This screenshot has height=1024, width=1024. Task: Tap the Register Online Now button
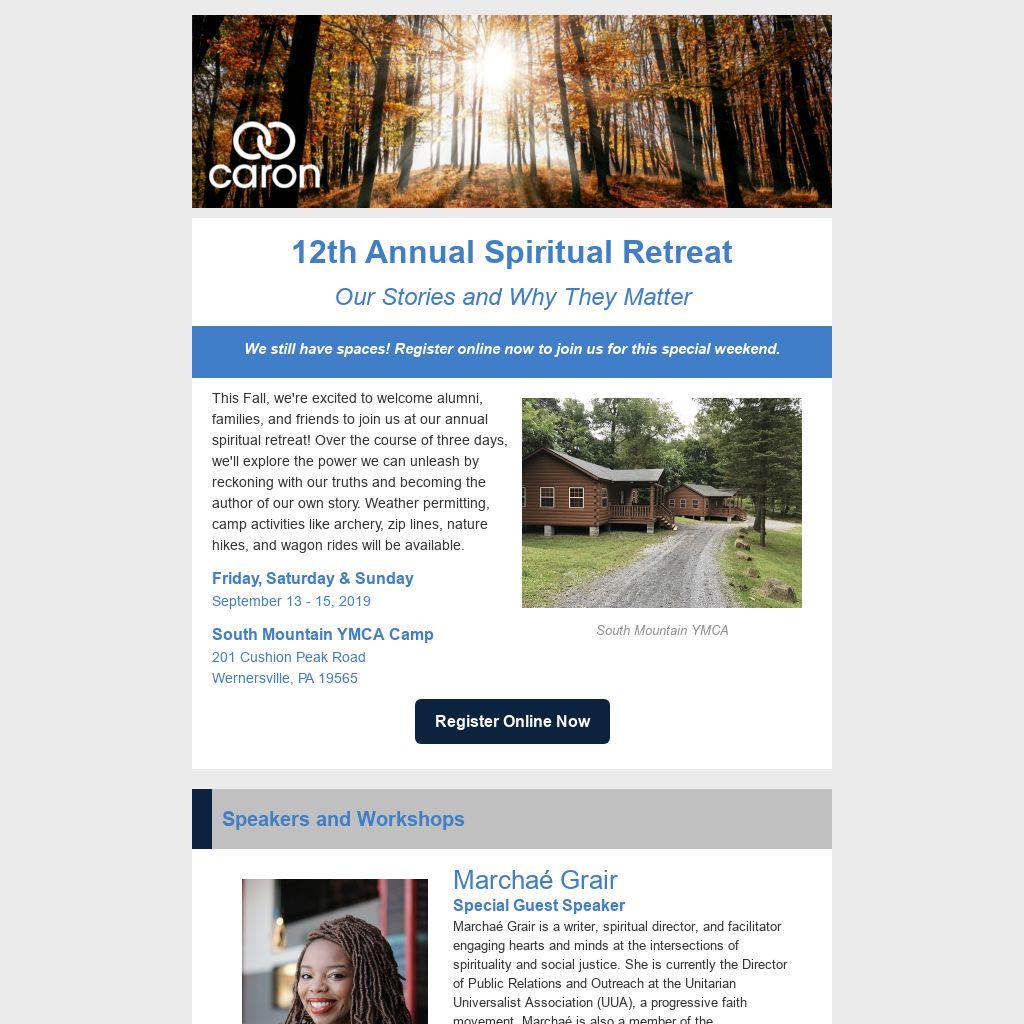click(512, 721)
